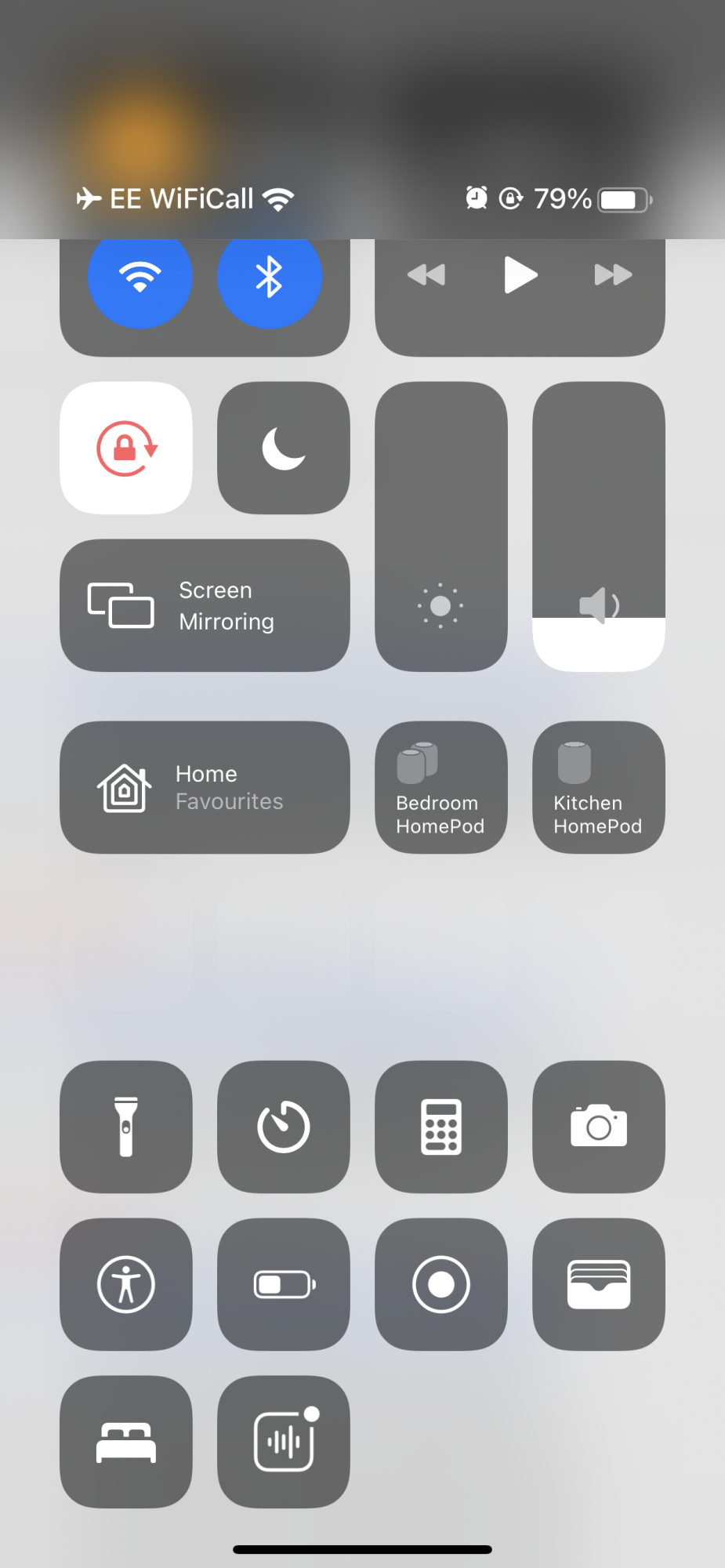The width and height of the screenshot is (725, 1568).
Task: Turn off Wi-Fi toggle
Action: pos(140,277)
